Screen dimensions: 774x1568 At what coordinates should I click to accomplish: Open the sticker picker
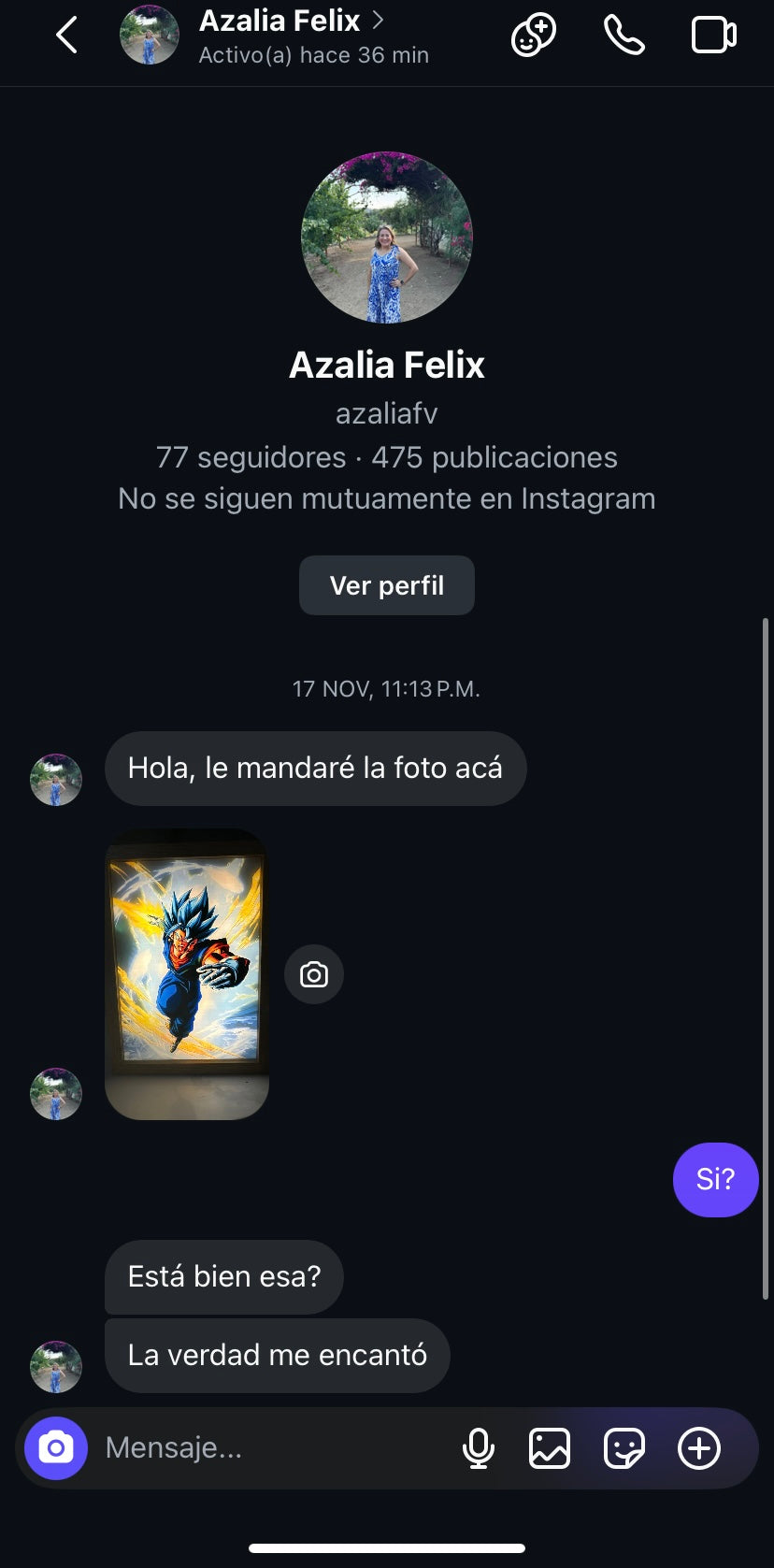click(x=623, y=1447)
